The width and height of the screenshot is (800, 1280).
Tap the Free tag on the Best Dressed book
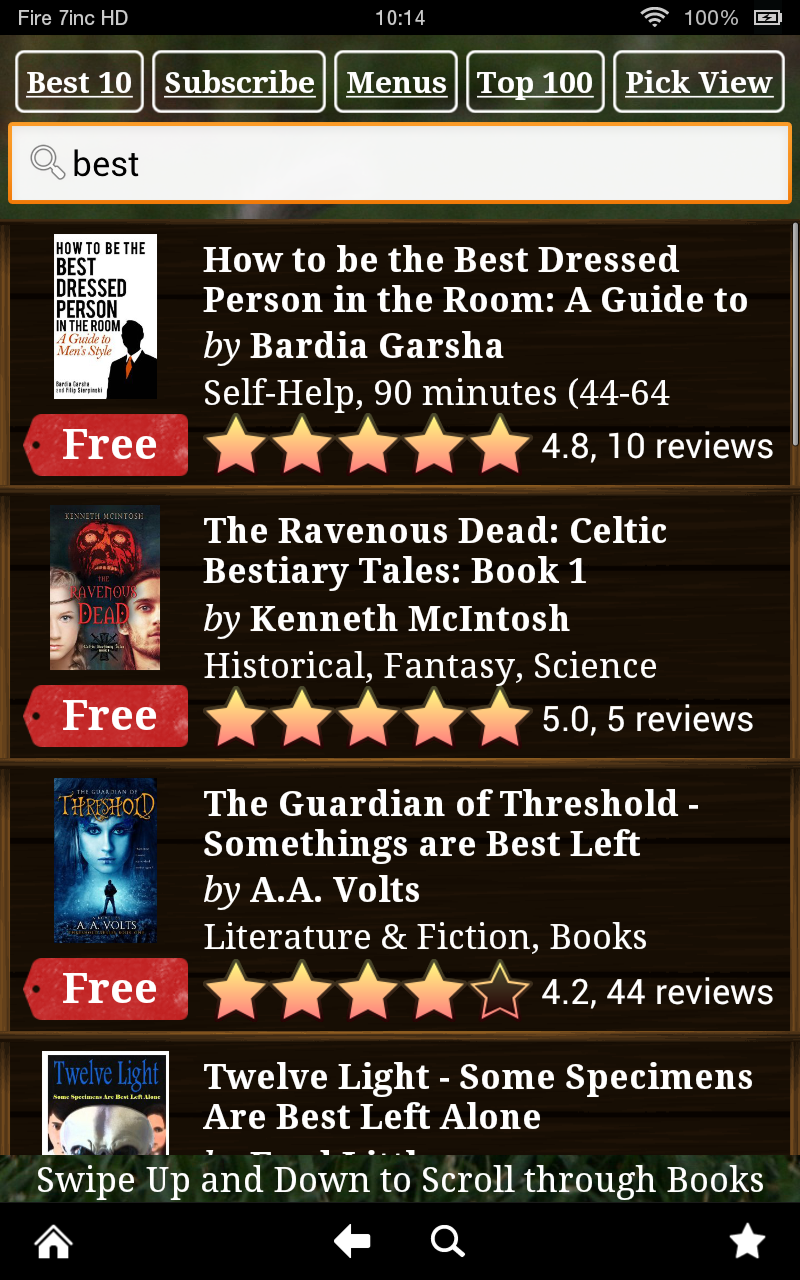coord(107,444)
